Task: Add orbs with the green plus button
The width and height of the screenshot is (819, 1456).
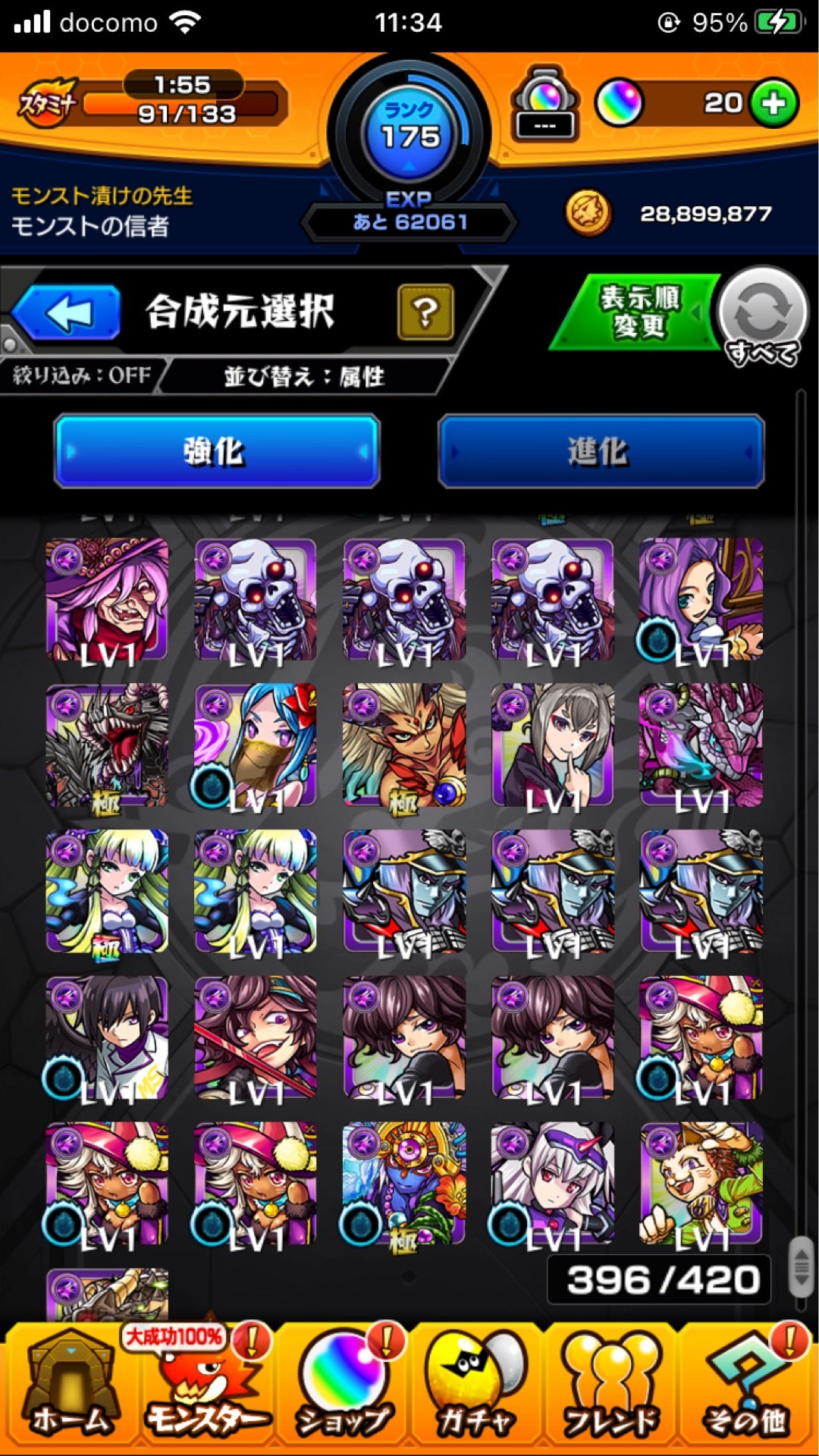Action: pos(773,103)
